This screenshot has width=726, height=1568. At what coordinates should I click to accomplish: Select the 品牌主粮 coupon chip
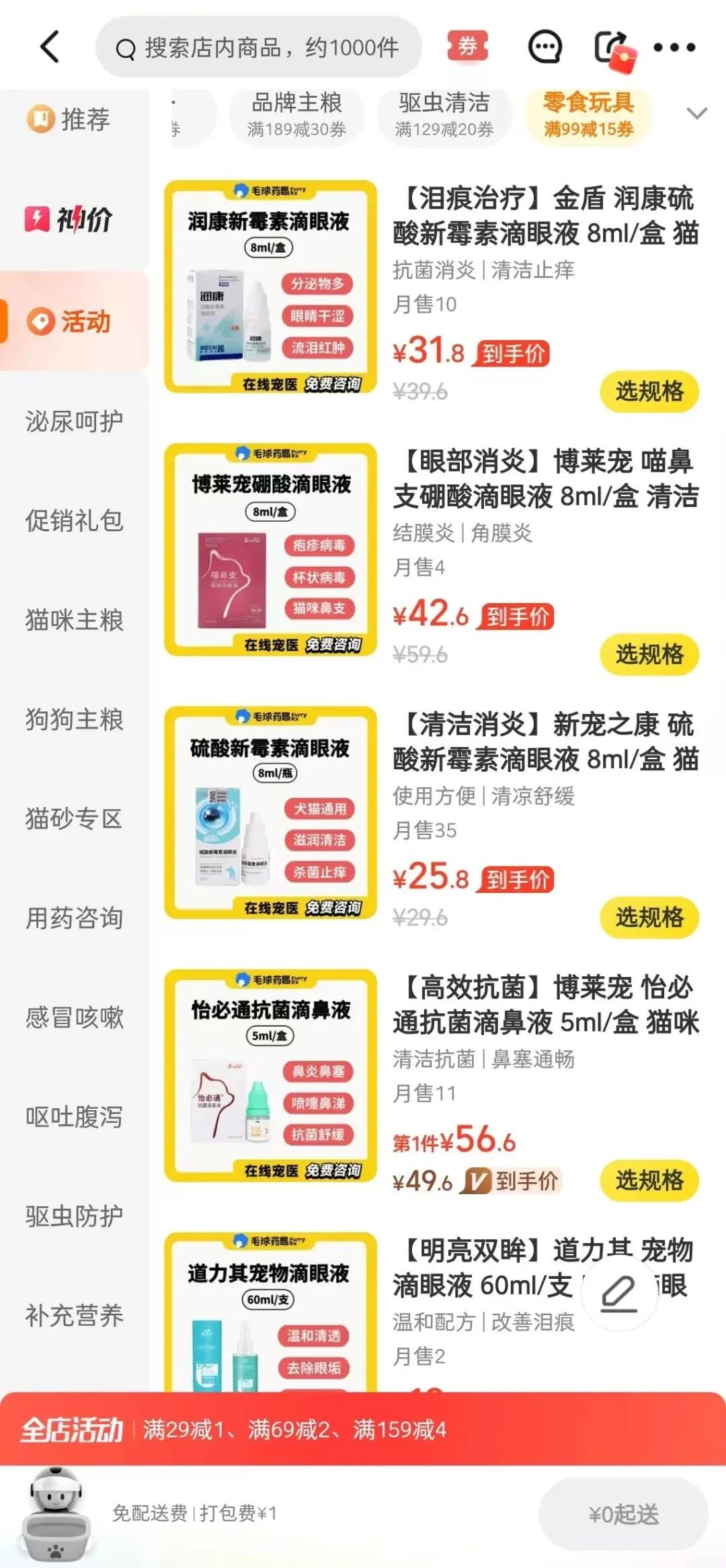pyautogui.click(x=296, y=114)
